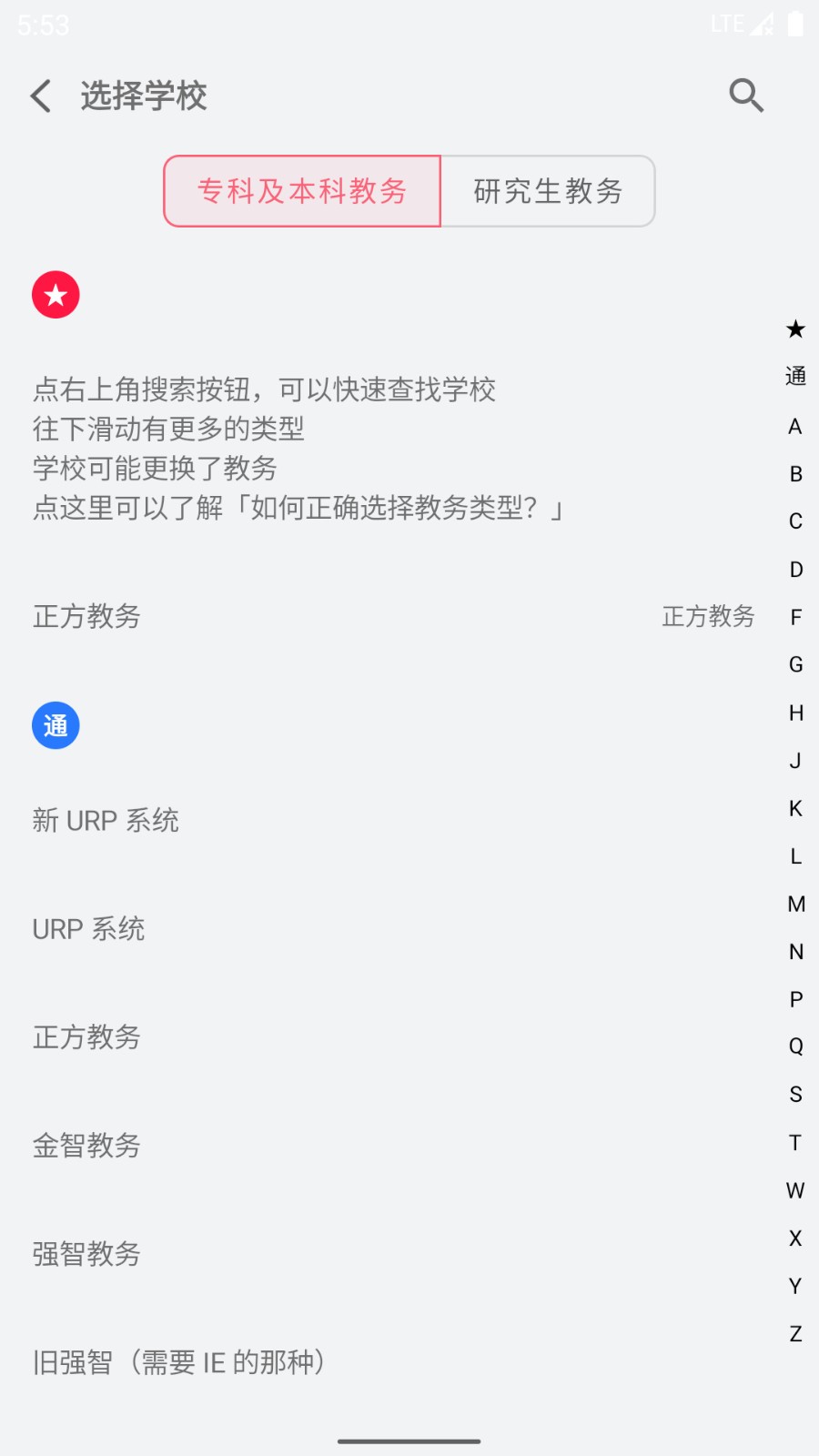Screen dimensions: 819x1456
Task: Jump to letter H in the index
Action: 795,713
